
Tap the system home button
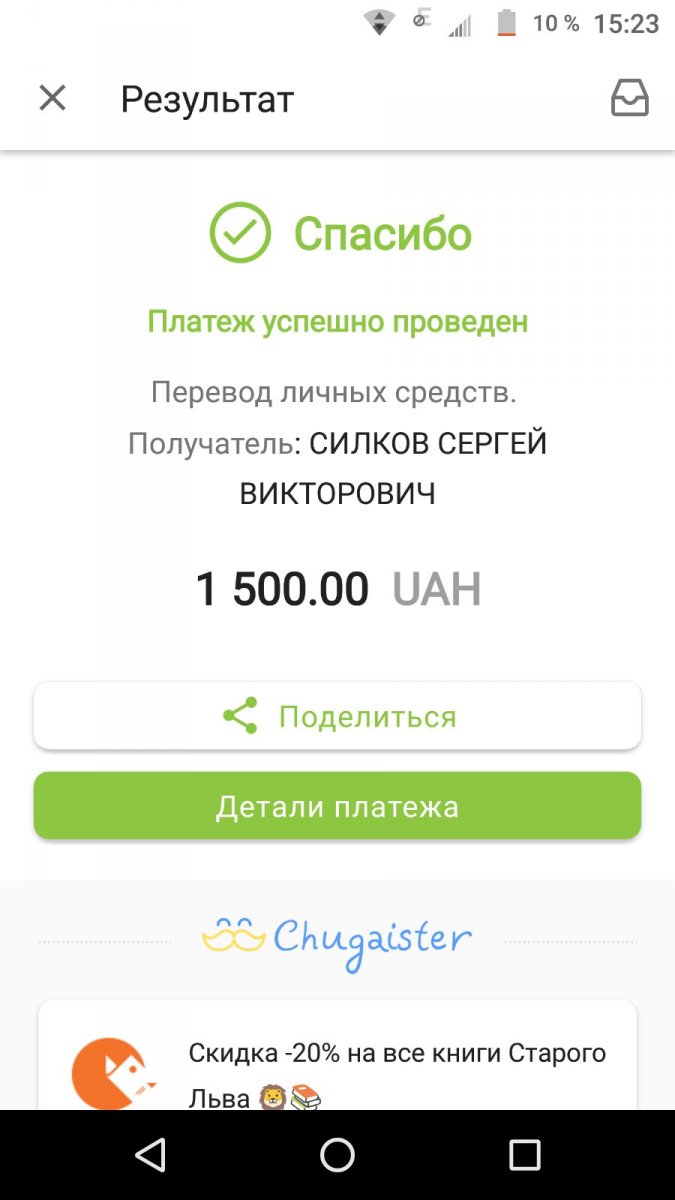point(337,1155)
